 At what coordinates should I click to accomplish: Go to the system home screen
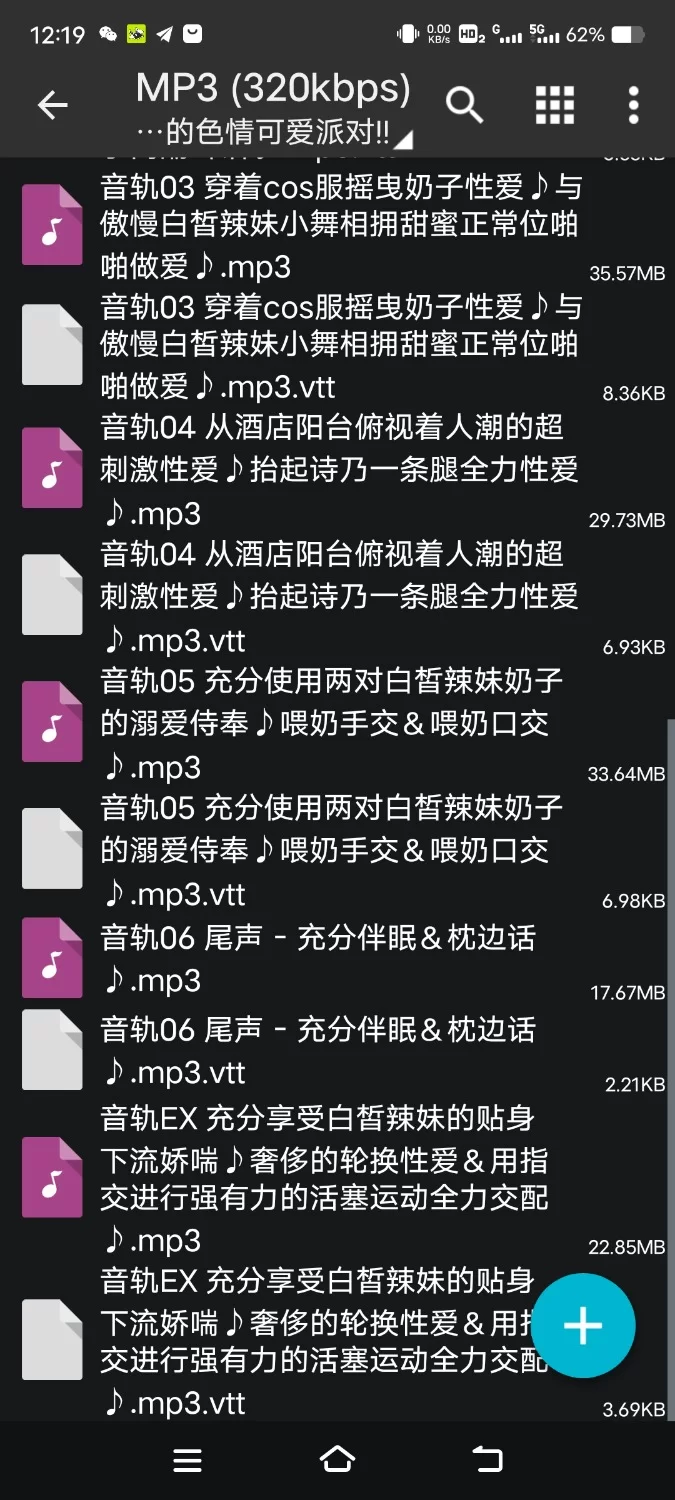(x=337, y=1460)
